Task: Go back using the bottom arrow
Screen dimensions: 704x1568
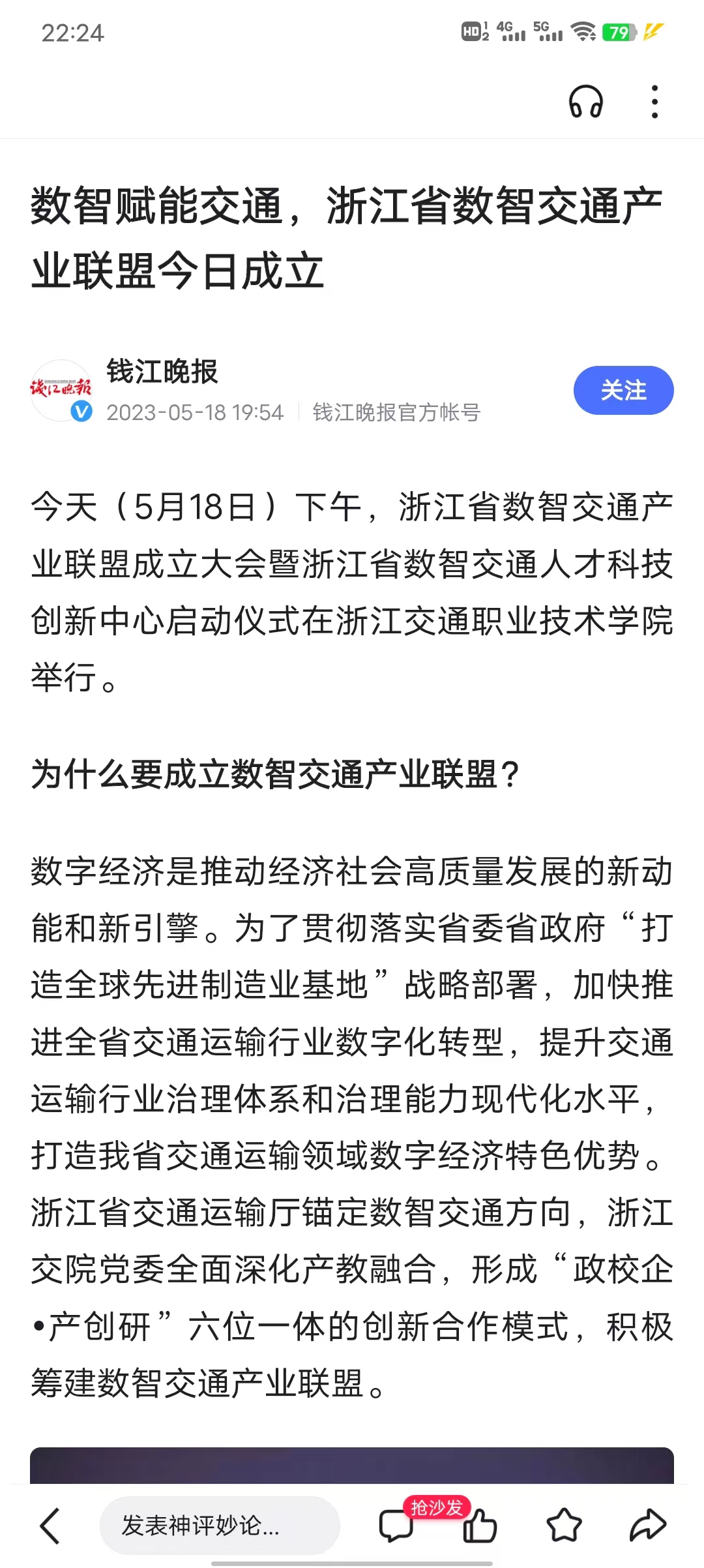Action: coord(50,1526)
